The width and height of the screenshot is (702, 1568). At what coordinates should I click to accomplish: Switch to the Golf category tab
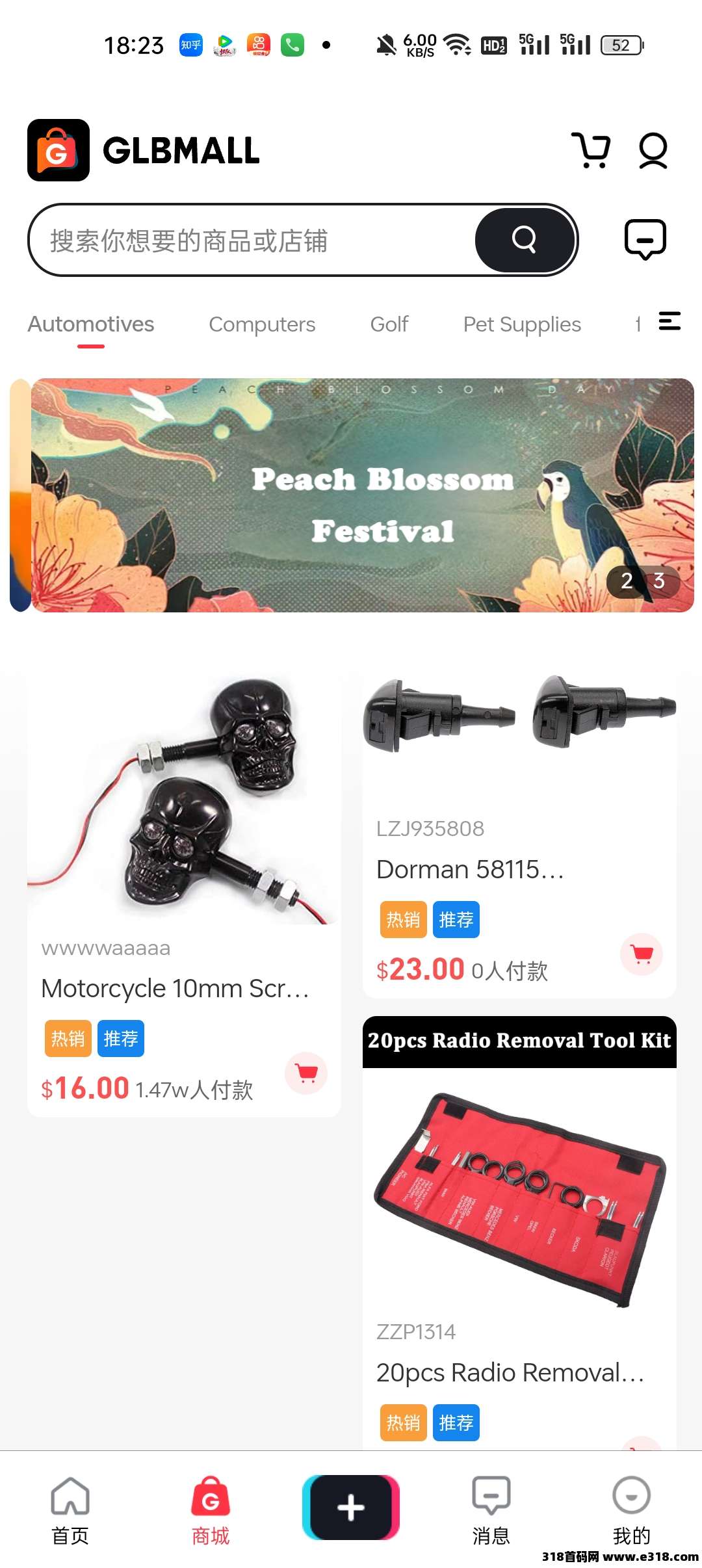pyautogui.click(x=389, y=324)
